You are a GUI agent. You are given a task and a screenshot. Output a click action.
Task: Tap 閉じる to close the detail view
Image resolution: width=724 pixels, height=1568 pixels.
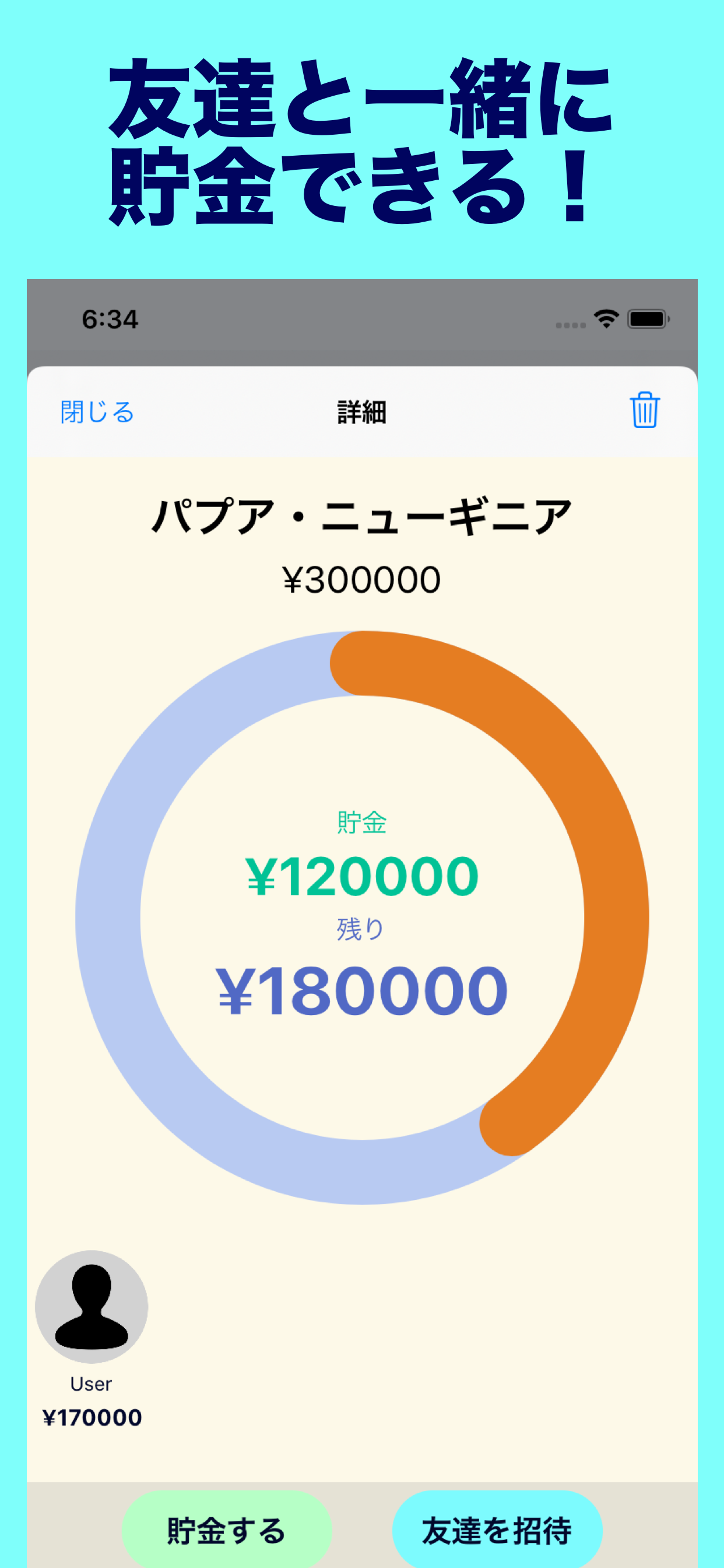click(x=99, y=412)
